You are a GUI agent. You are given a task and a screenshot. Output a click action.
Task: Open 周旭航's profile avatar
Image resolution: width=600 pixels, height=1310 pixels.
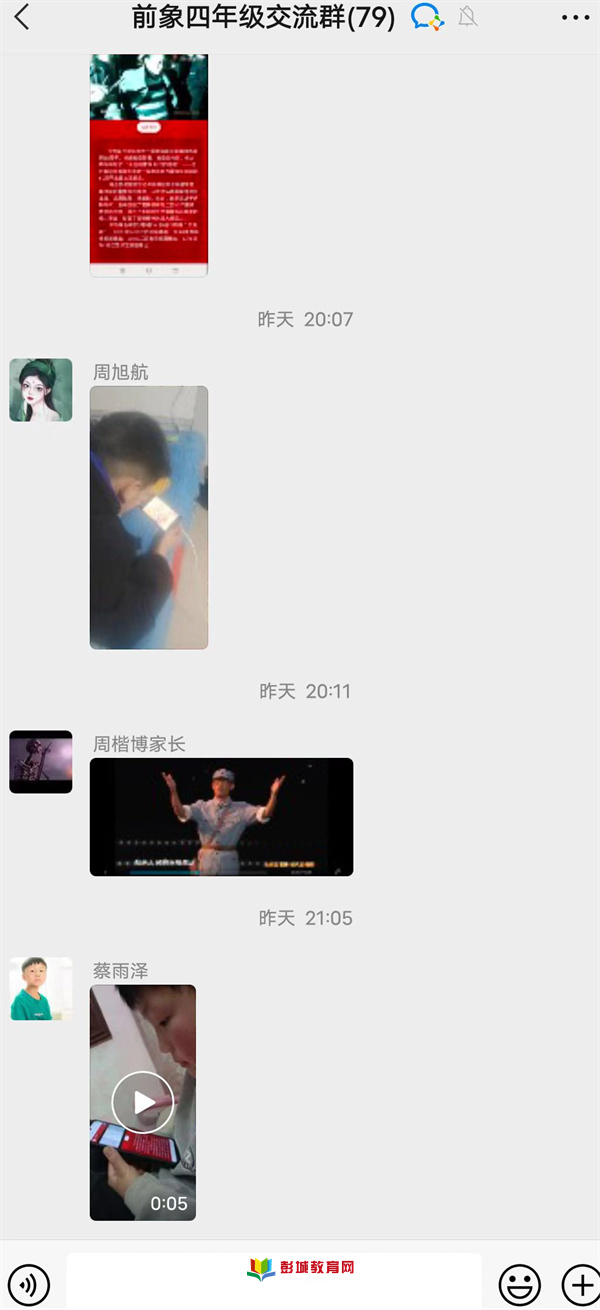(41, 390)
